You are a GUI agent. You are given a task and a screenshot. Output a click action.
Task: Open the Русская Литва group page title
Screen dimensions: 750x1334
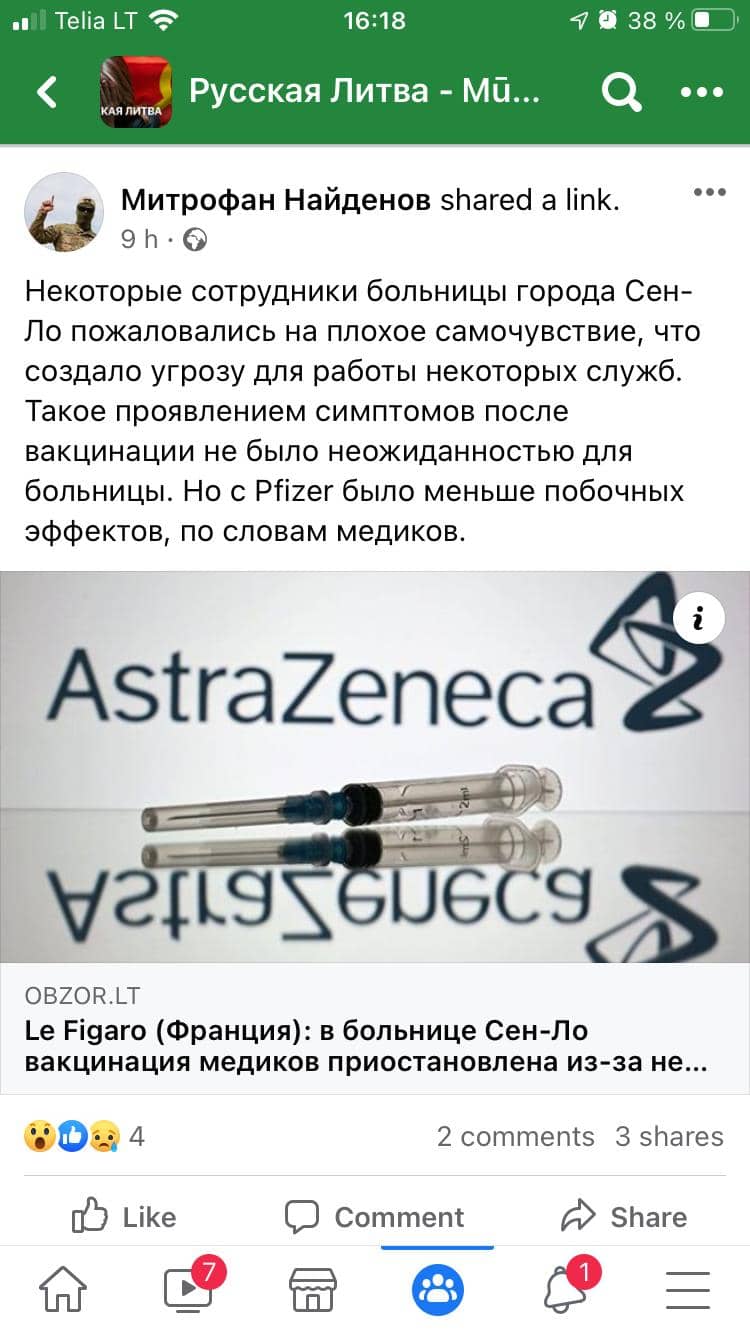365,93
